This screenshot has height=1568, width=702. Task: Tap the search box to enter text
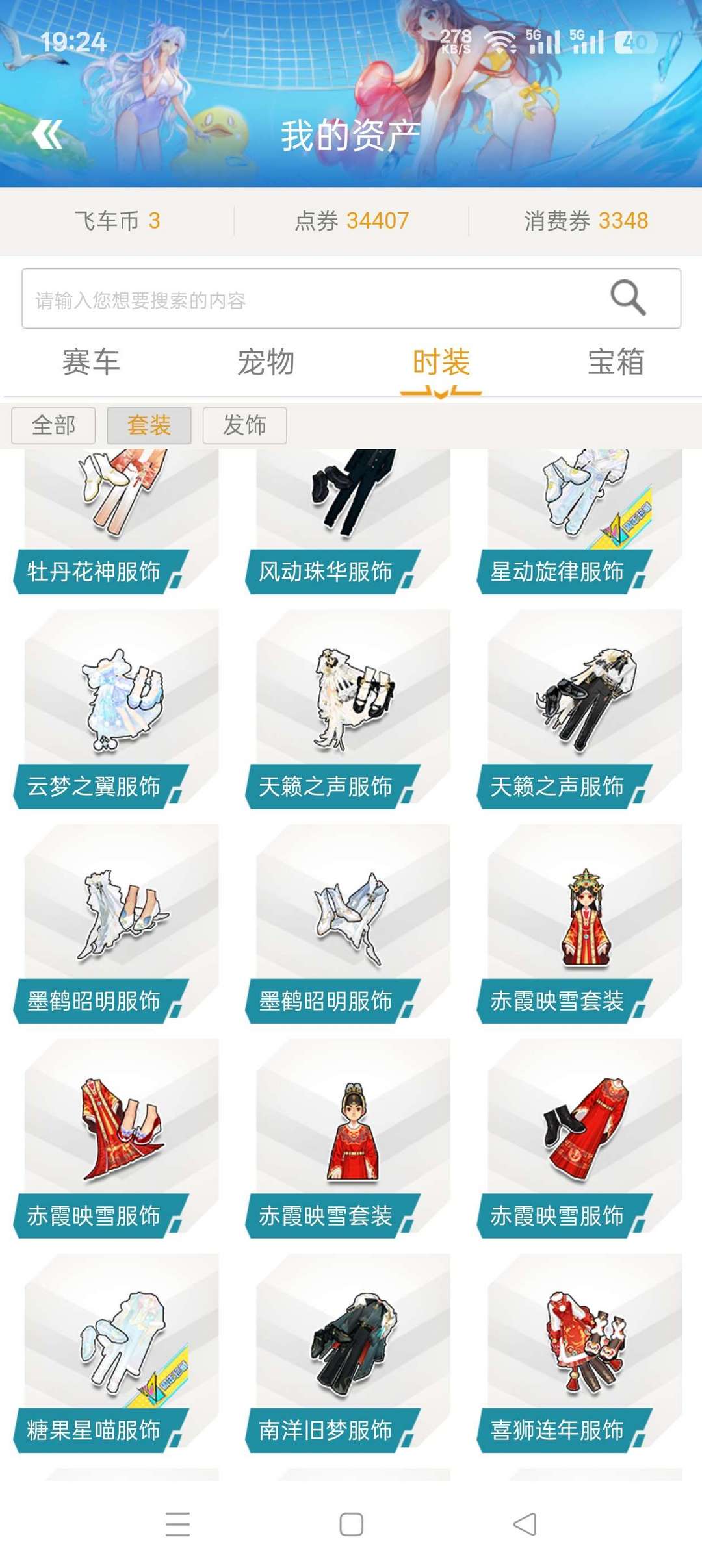[351, 298]
